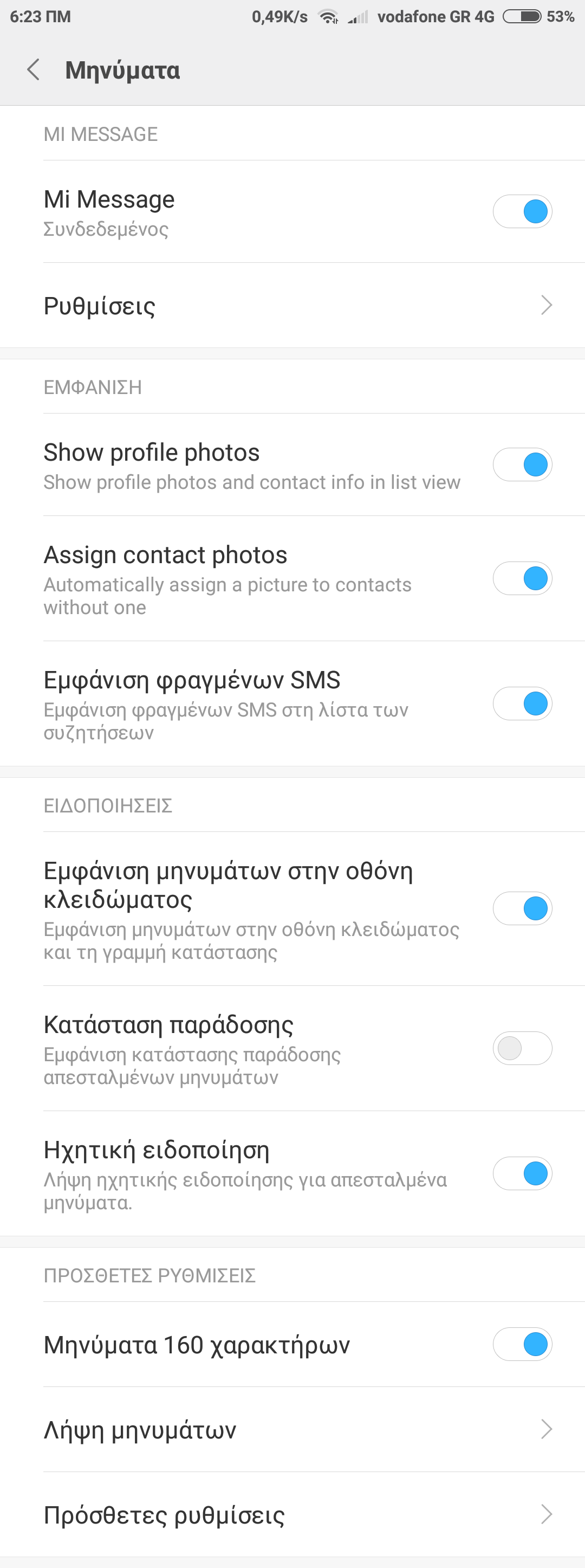Turn off the Mi Message switch

tap(522, 212)
